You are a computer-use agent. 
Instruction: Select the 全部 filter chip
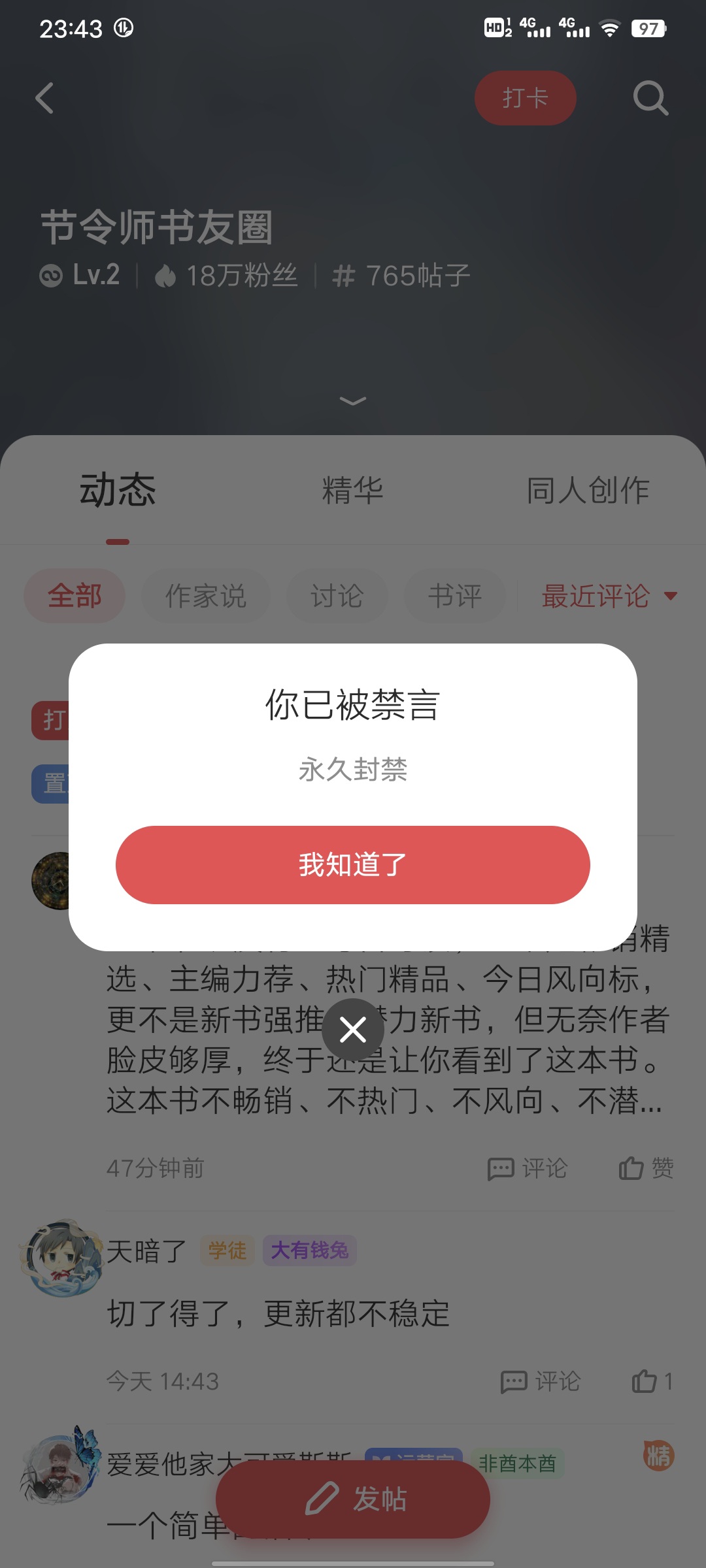pyautogui.click(x=75, y=596)
